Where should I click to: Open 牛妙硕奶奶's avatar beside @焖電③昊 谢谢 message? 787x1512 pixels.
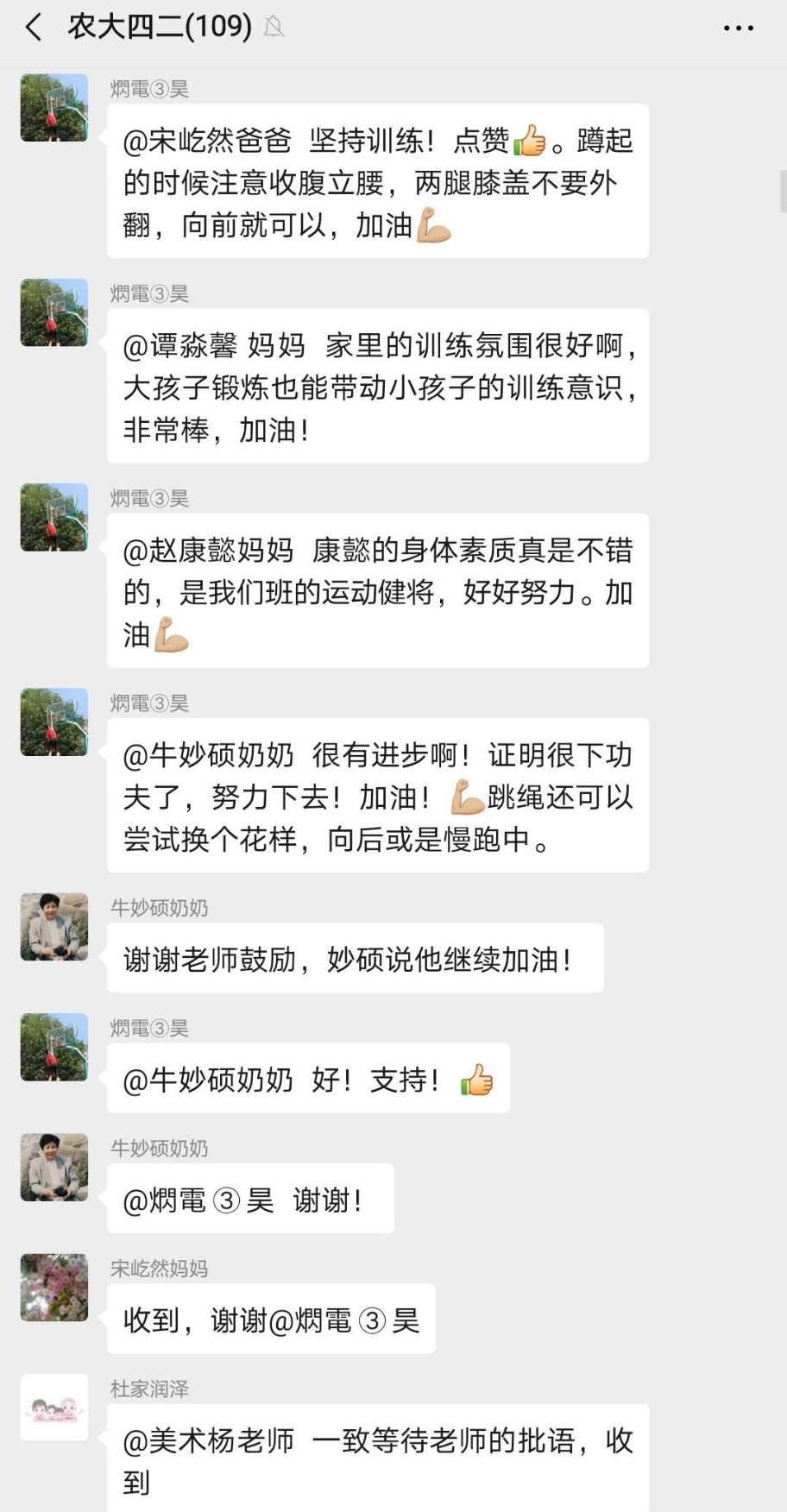point(54,1167)
